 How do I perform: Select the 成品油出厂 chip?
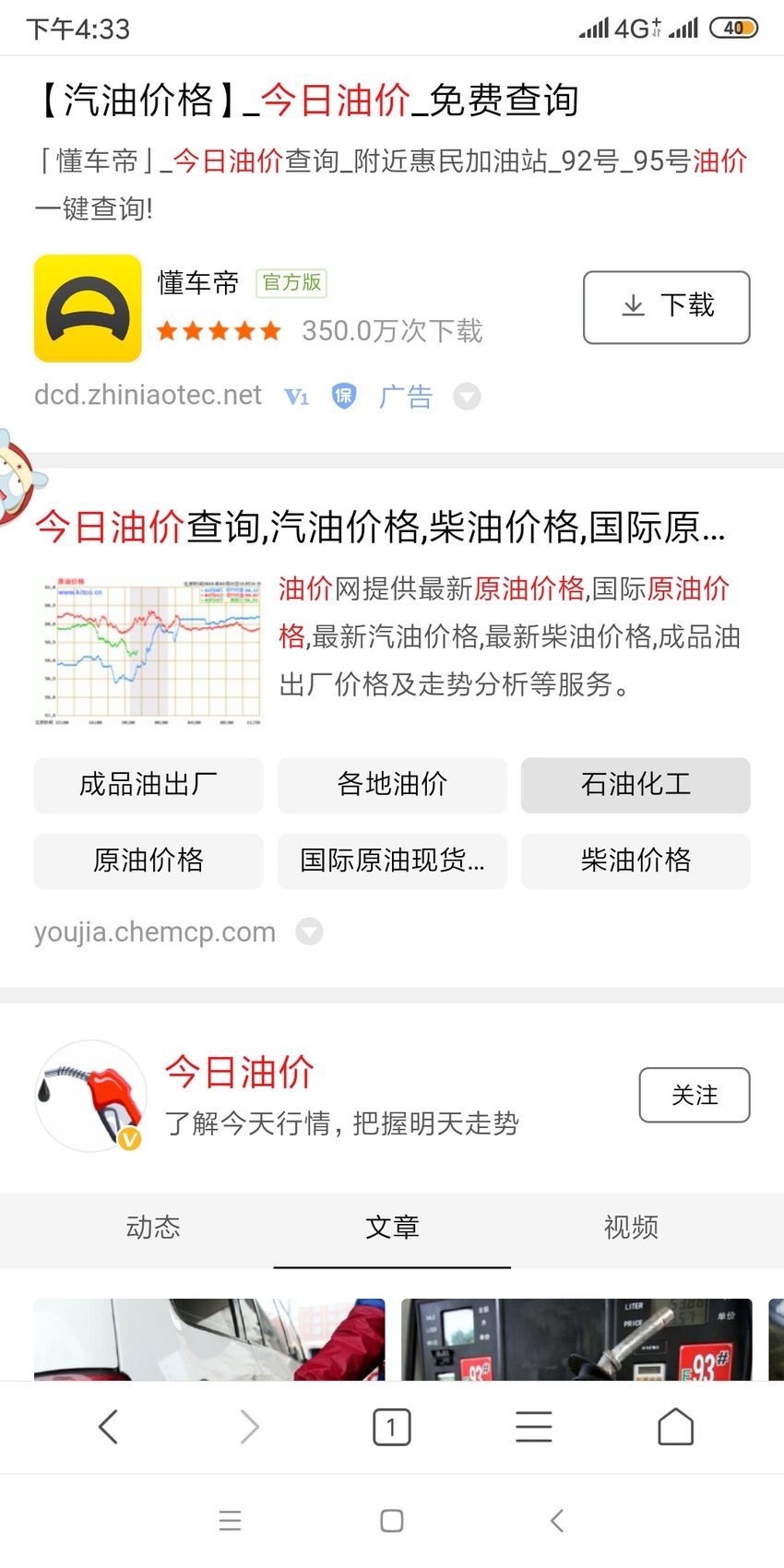[148, 785]
